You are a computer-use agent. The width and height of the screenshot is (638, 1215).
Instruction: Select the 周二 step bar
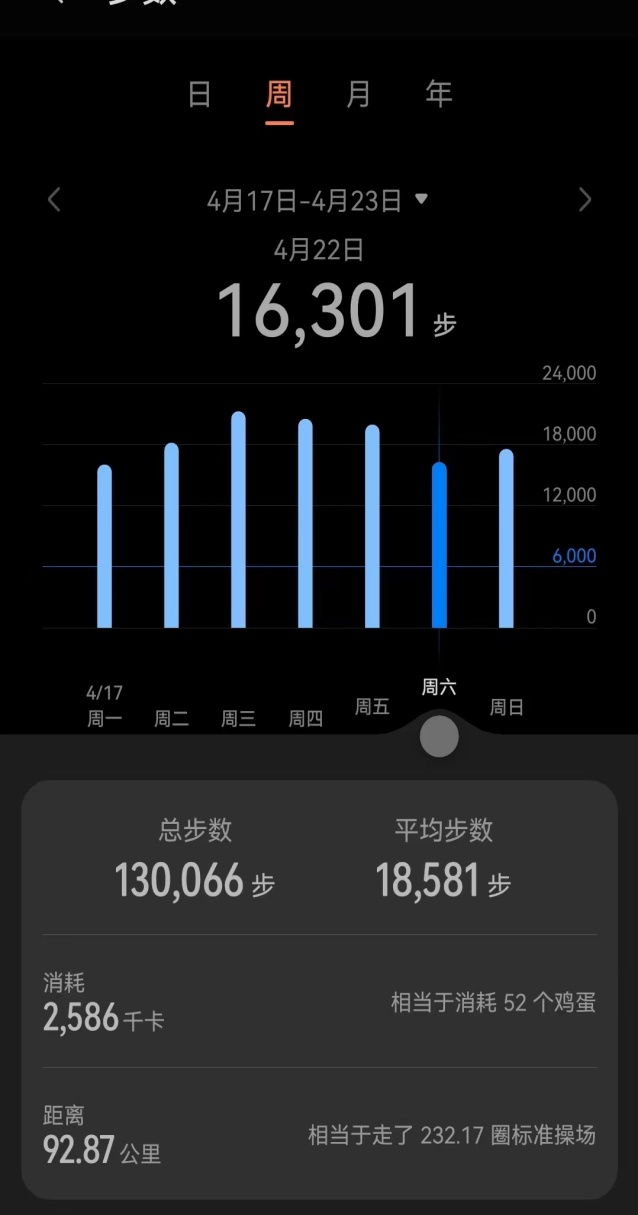(171, 535)
